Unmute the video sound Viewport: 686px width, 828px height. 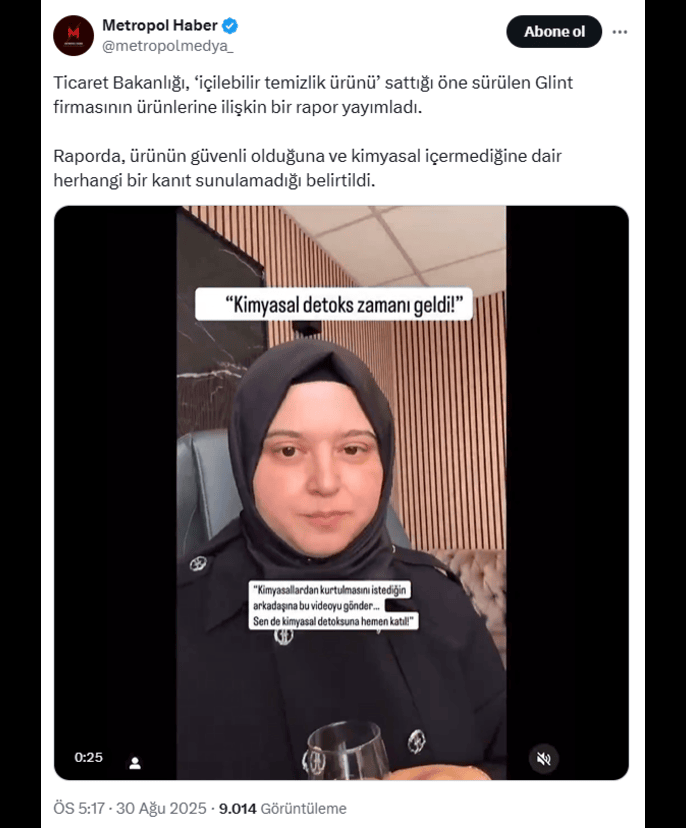click(x=543, y=758)
